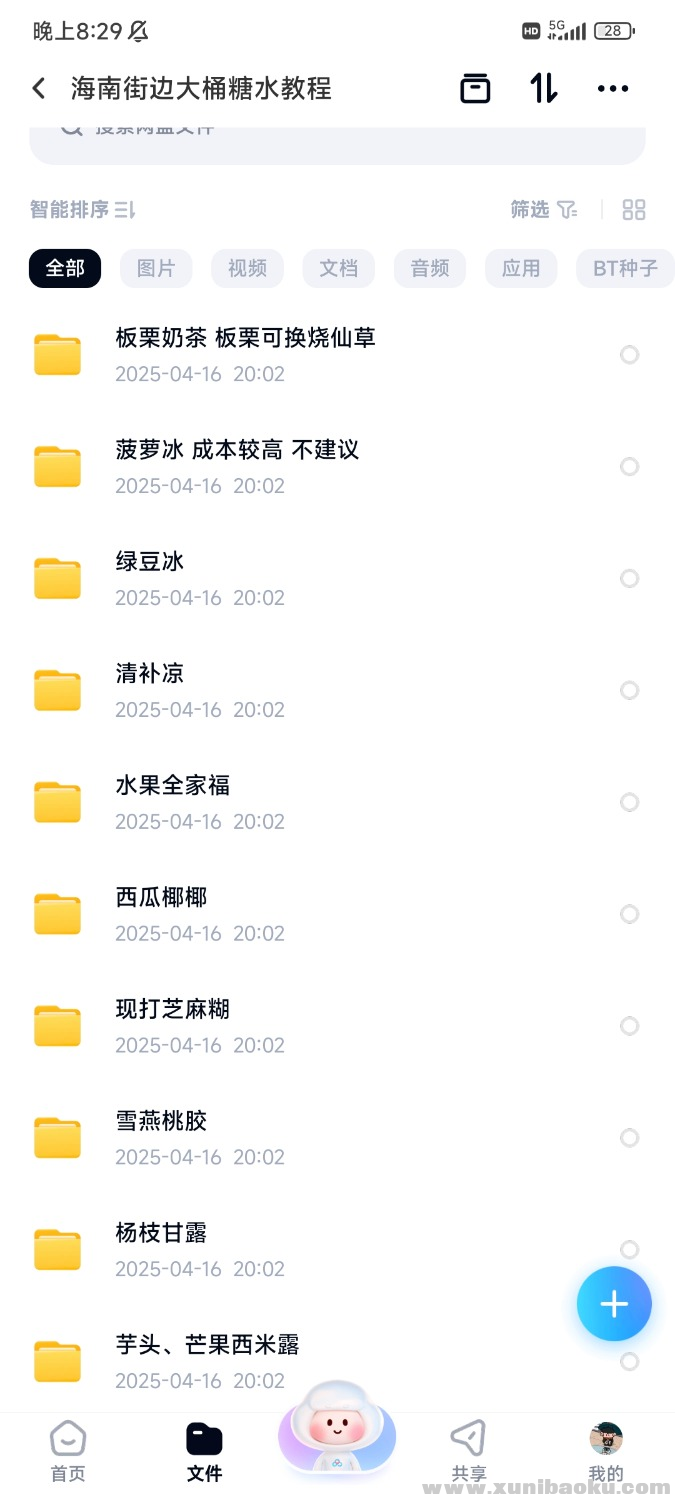Switch to grid view layout
675x1500 pixels.
point(634,209)
